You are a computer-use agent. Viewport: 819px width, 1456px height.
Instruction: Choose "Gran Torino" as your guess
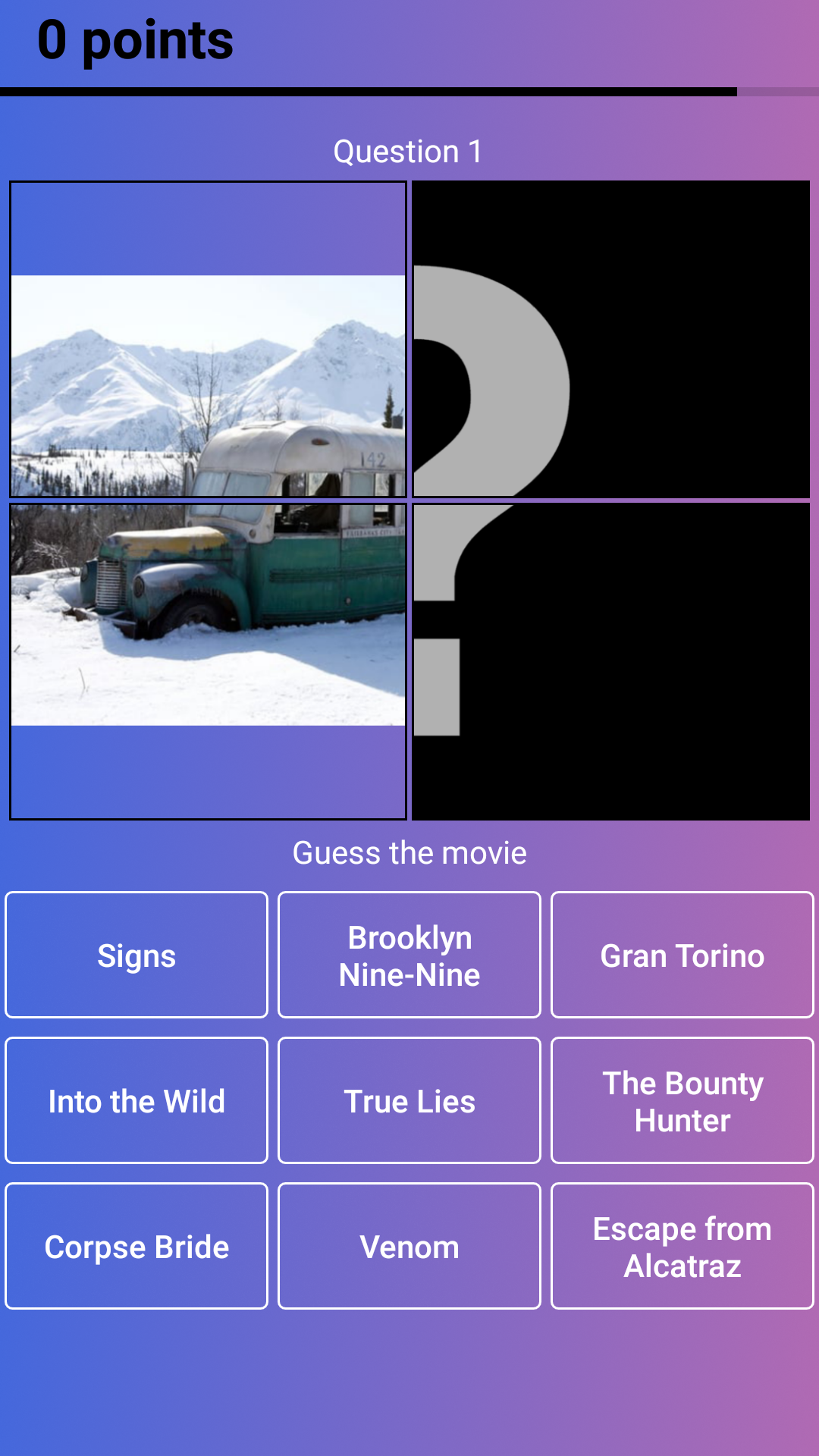[681, 955]
